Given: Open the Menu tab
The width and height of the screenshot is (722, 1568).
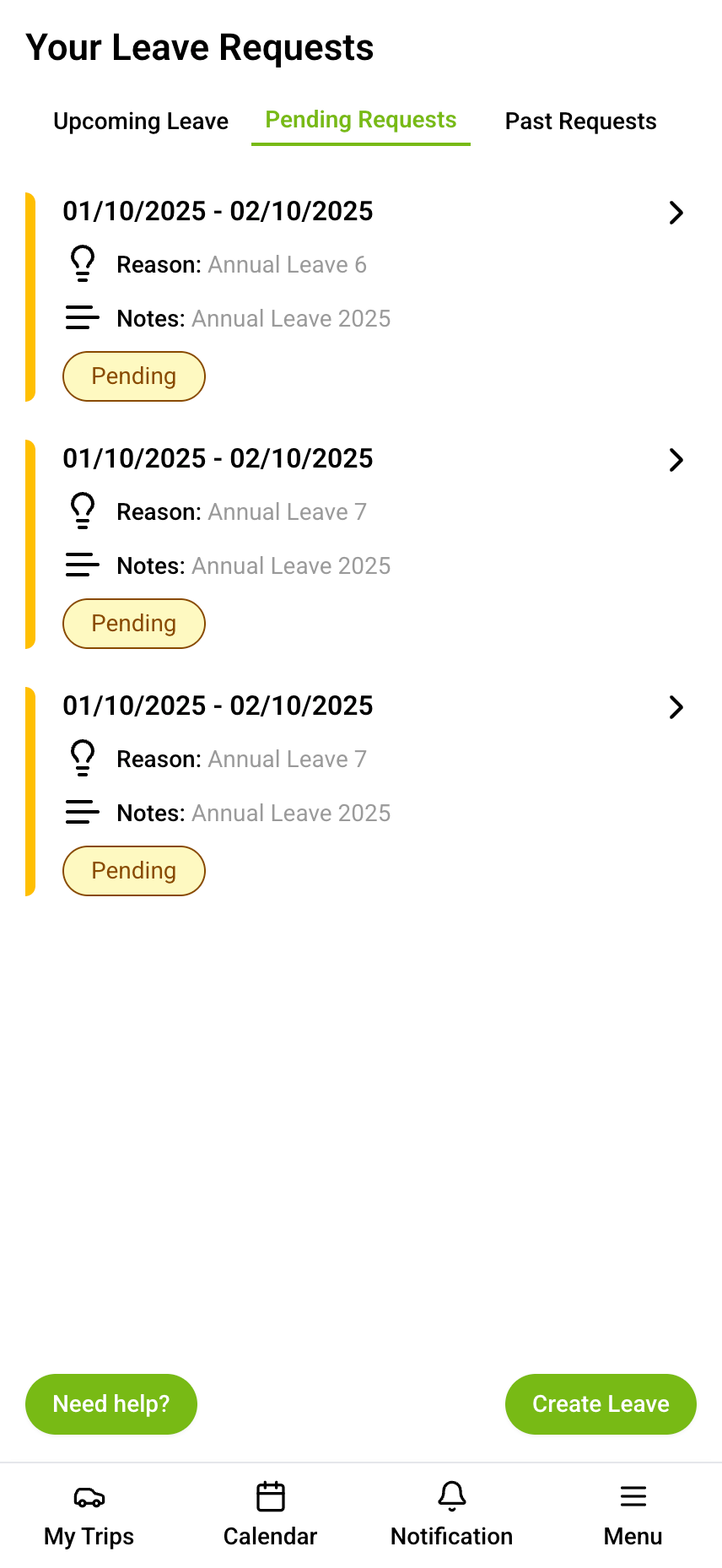Looking at the screenshot, I should point(633,1516).
